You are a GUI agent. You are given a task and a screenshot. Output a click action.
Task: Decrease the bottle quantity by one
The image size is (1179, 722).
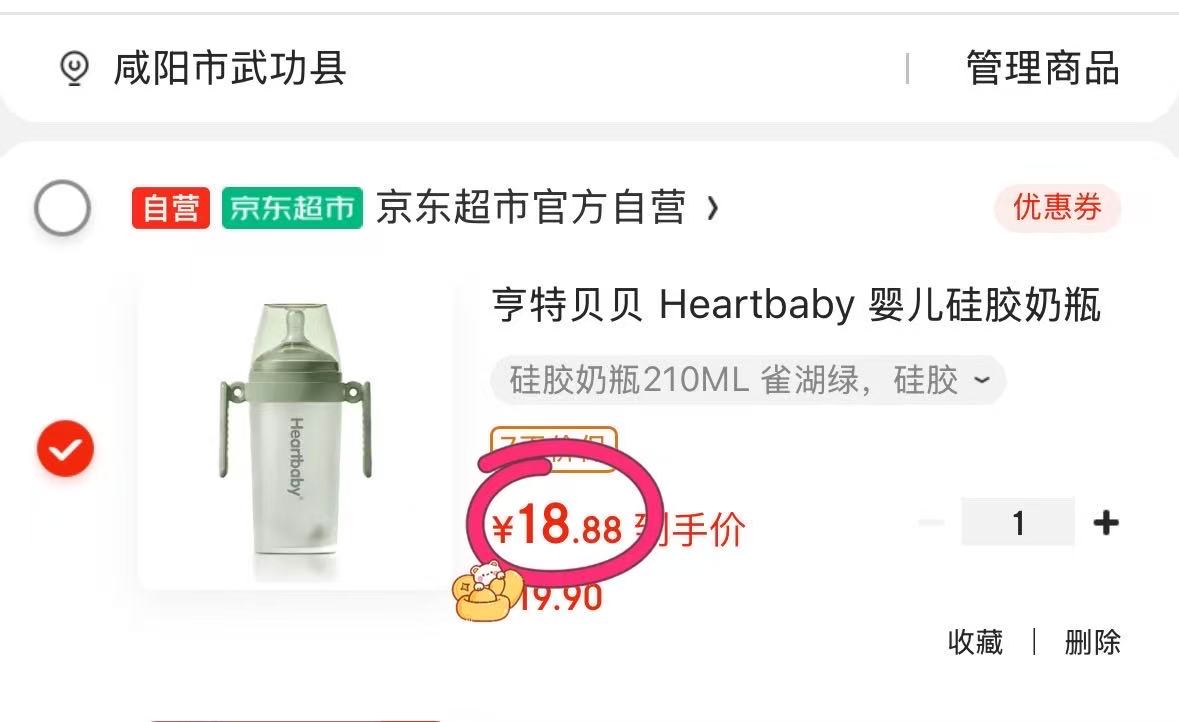931,523
